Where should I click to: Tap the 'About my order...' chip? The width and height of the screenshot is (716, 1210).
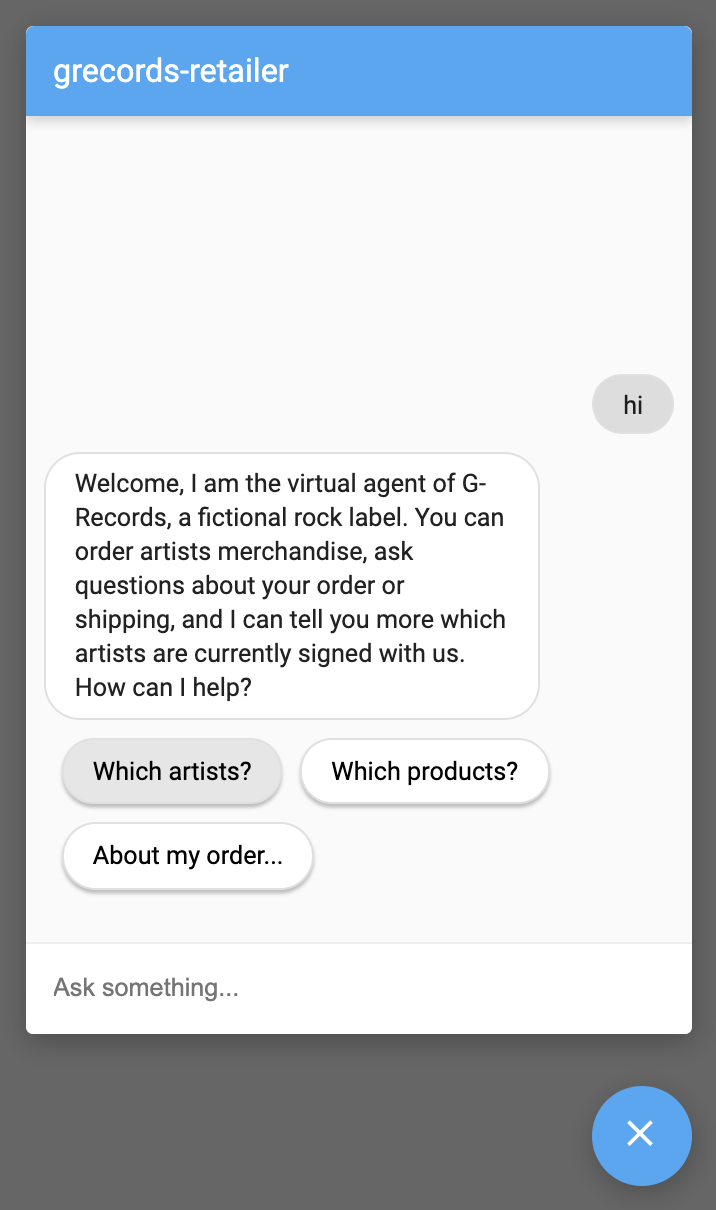(188, 856)
